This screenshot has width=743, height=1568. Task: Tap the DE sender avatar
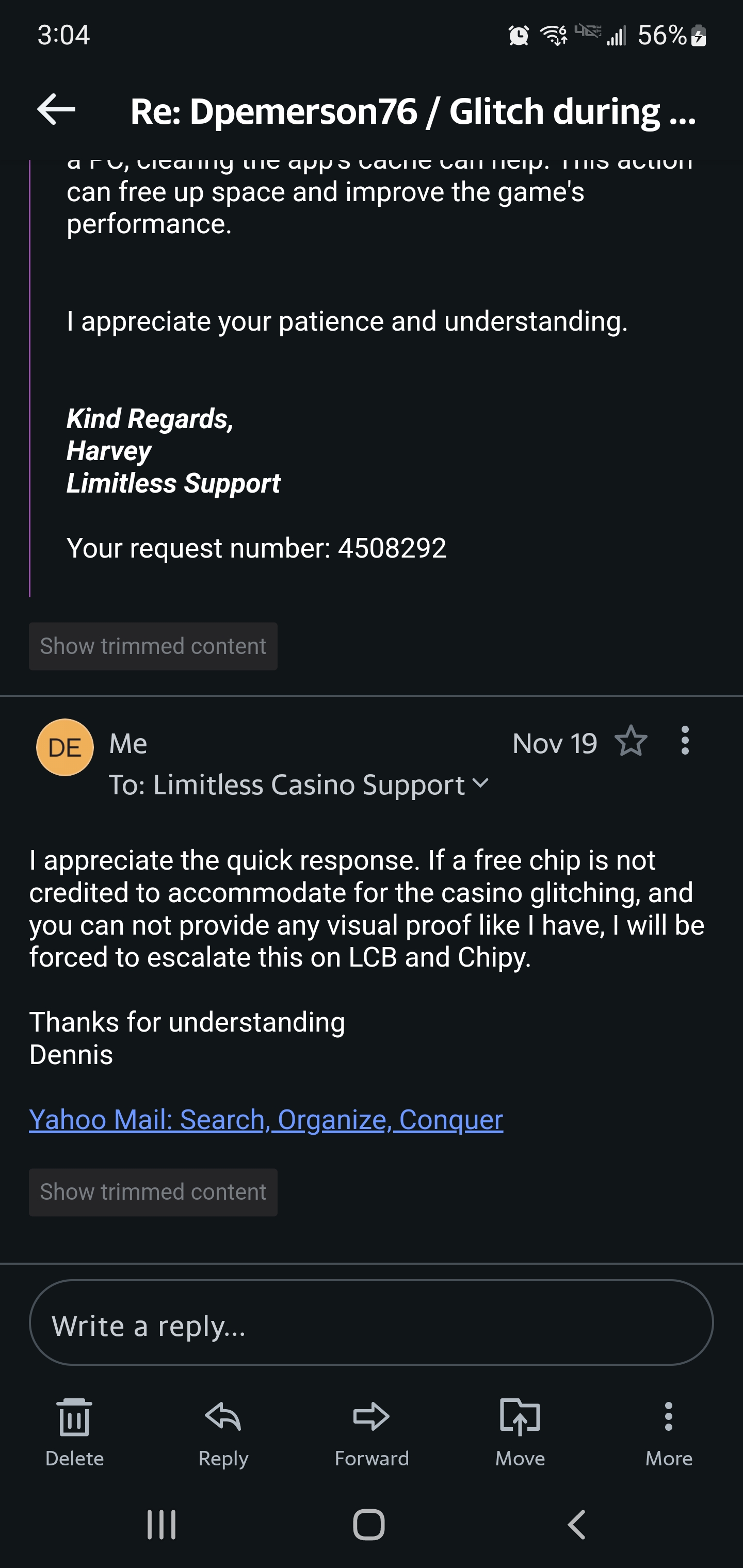tap(64, 747)
